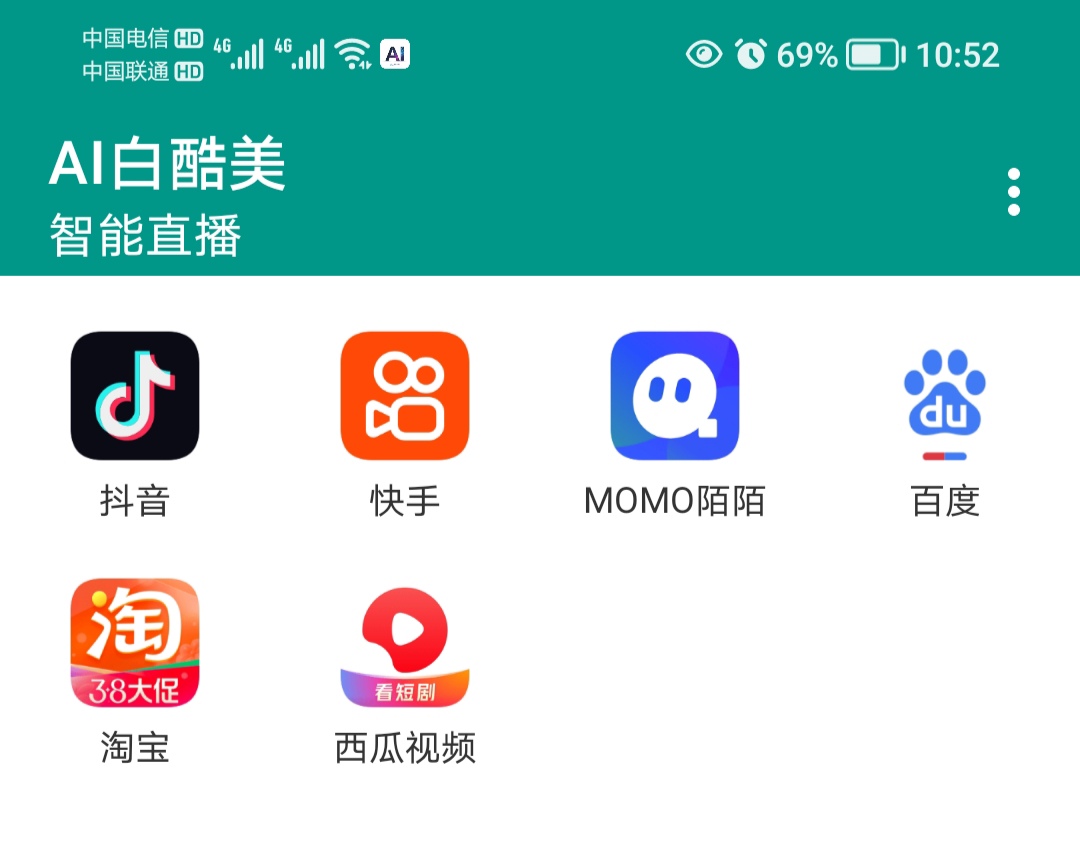Image resolution: width=1080 pixels, height=861 pixels.
Task: Choose the MOMO陌陌 app
Action: pos(675,396)
